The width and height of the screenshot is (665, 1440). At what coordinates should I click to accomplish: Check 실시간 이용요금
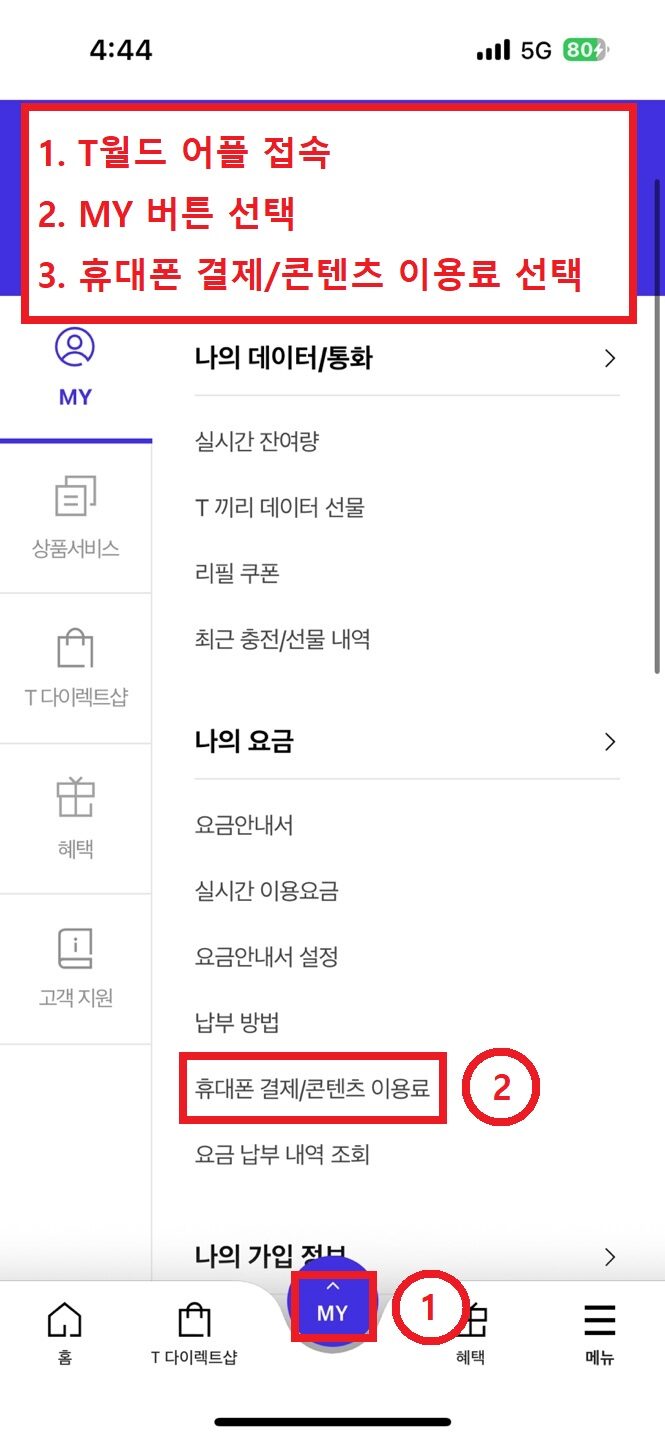point(267,891)
